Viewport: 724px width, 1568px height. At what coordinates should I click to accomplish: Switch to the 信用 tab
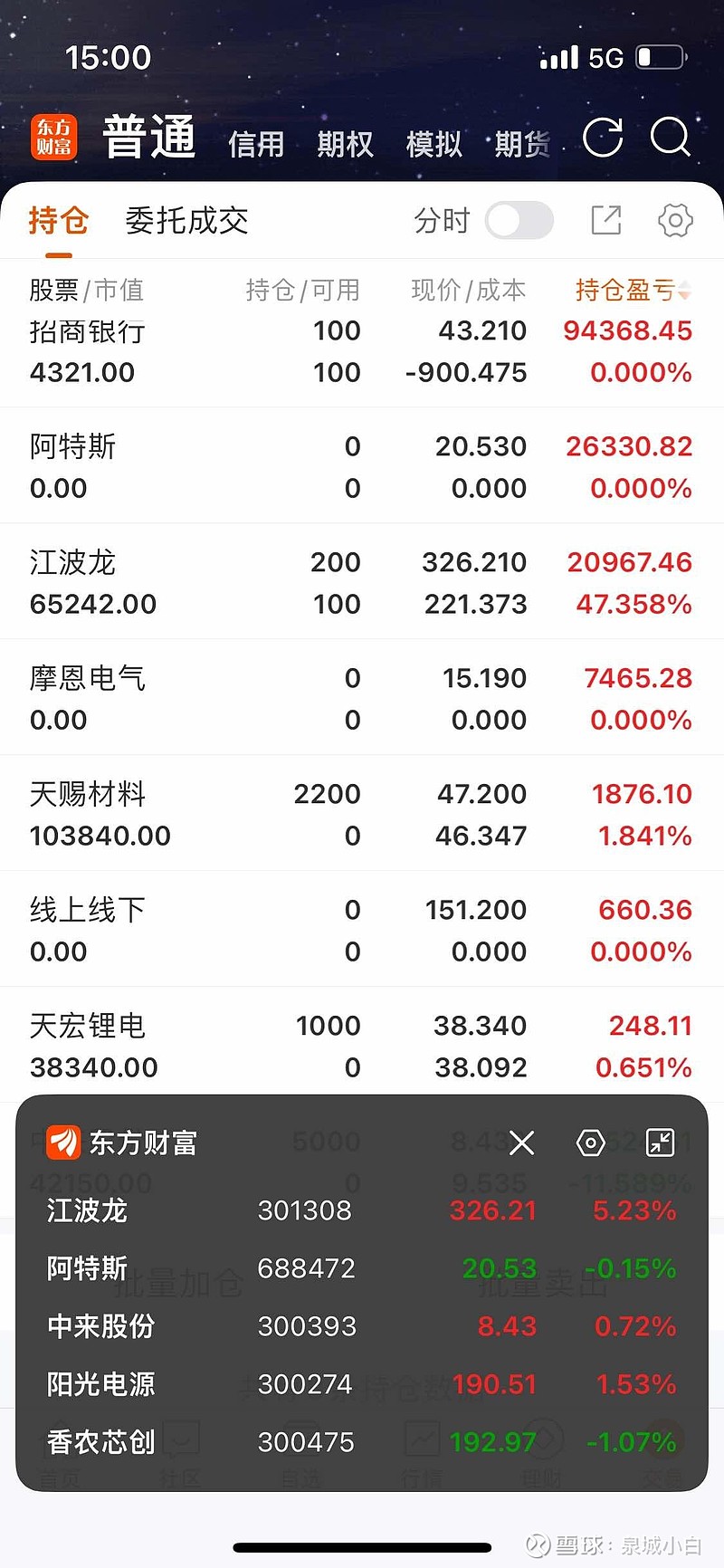(256, 144)
